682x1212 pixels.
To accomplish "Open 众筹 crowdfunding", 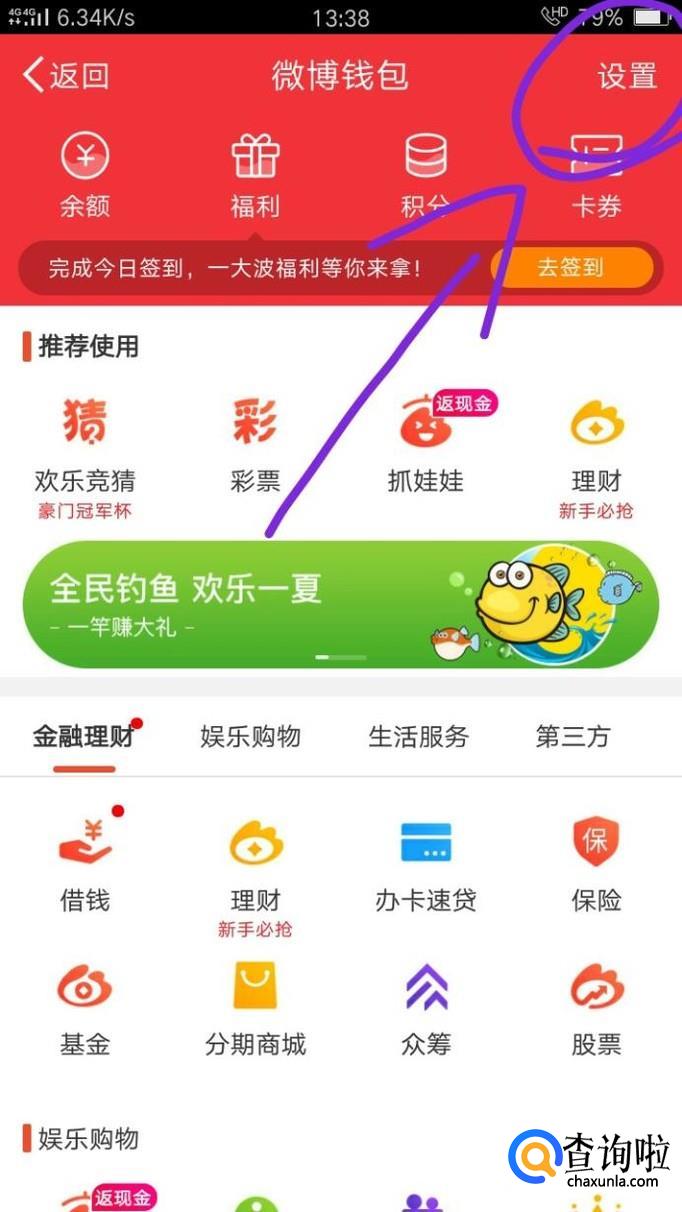I will click(x=426, y=1010).
